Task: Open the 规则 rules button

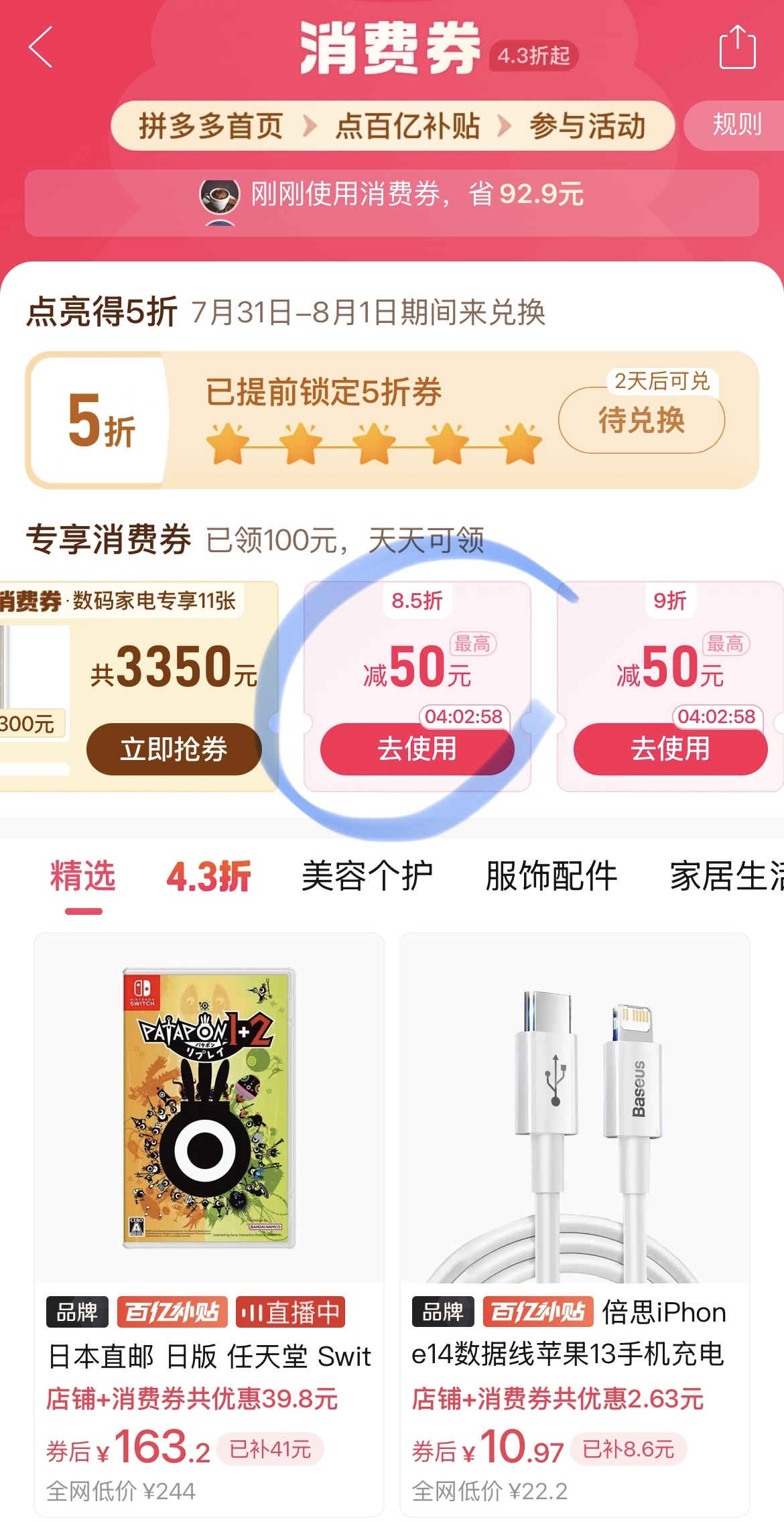Action: point(736,125)
